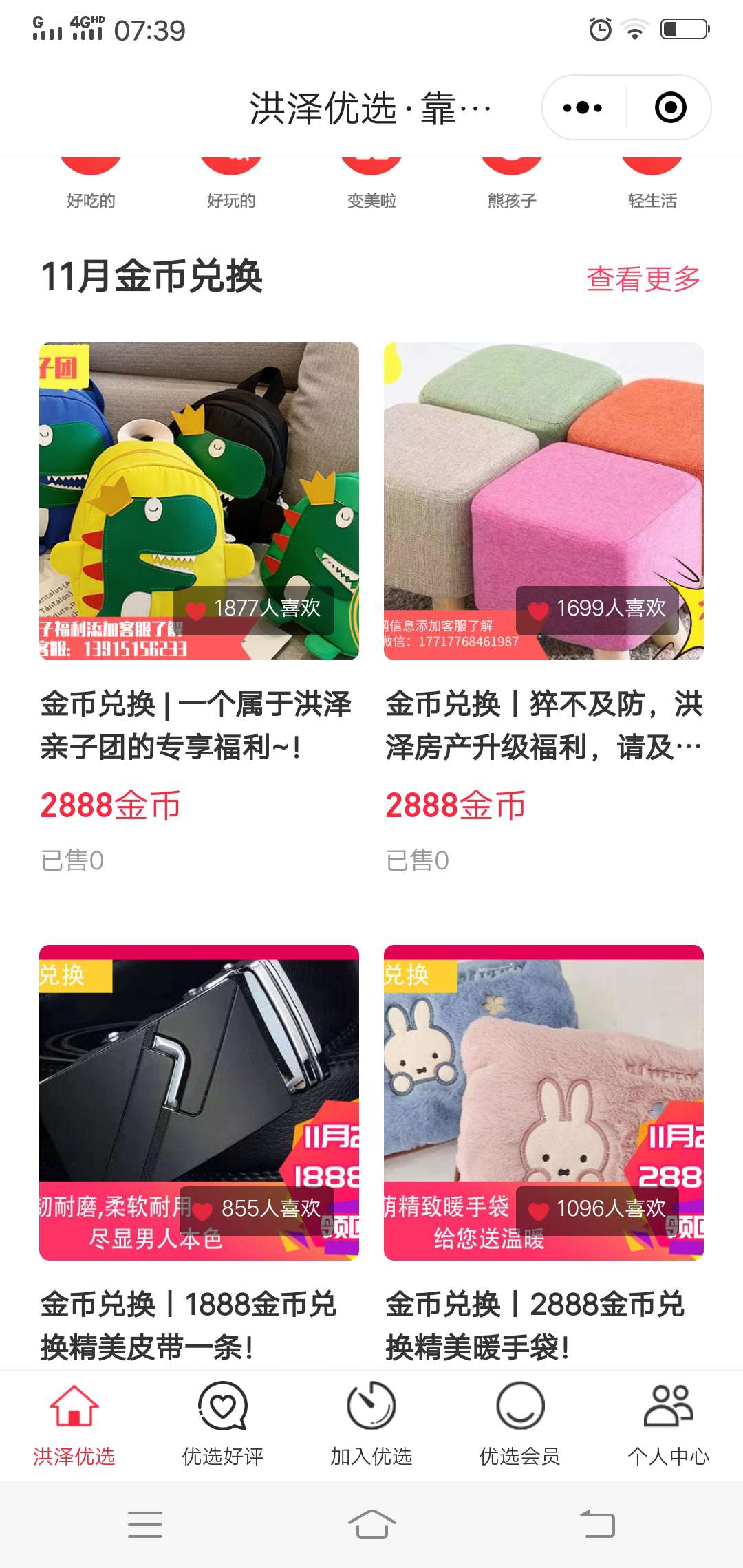Tap the system home button
This screenshot has height=1568, width=743.
[x=371, y=1524]
